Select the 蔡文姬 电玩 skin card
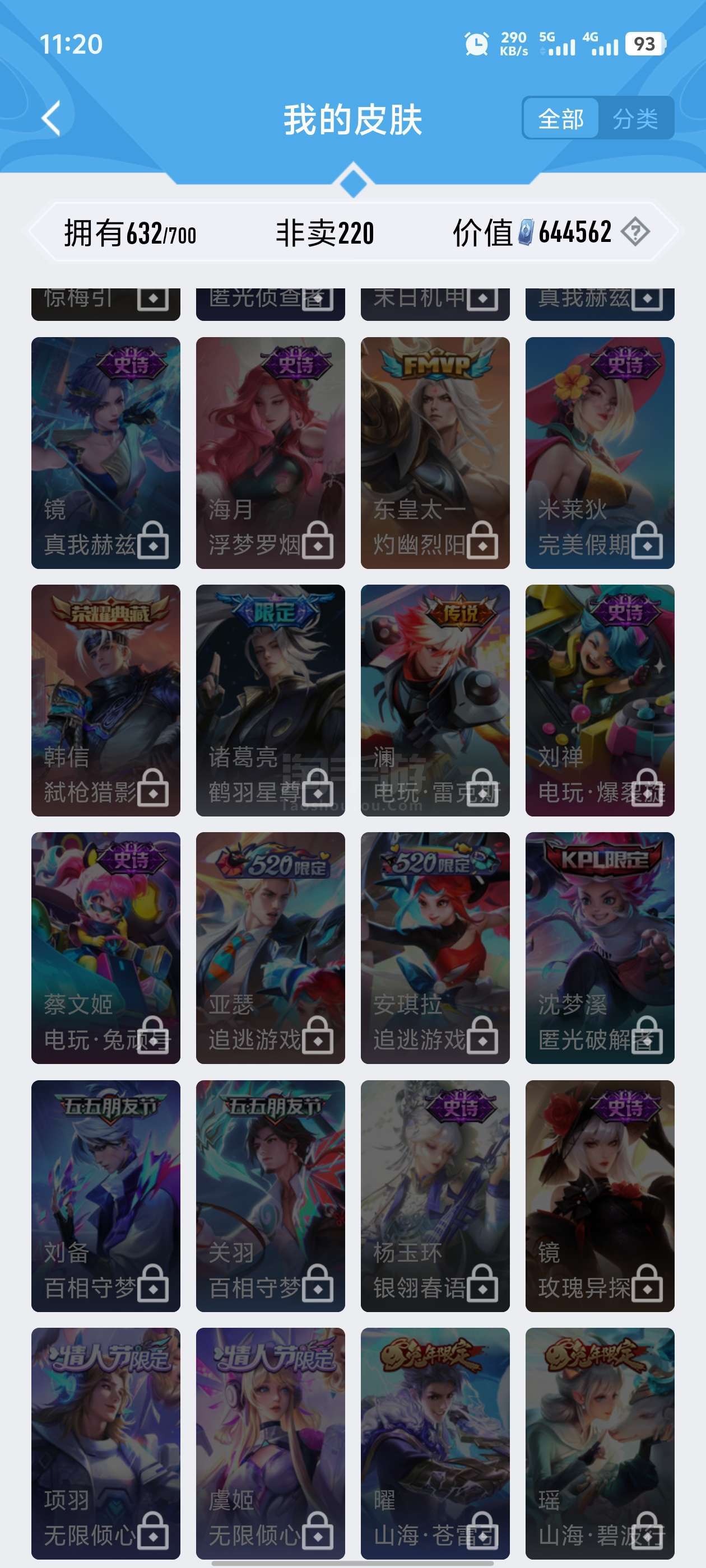Image resolution: width=706 pixels, height=1568 pixels. pyautogui.click(x=105, y=948)
